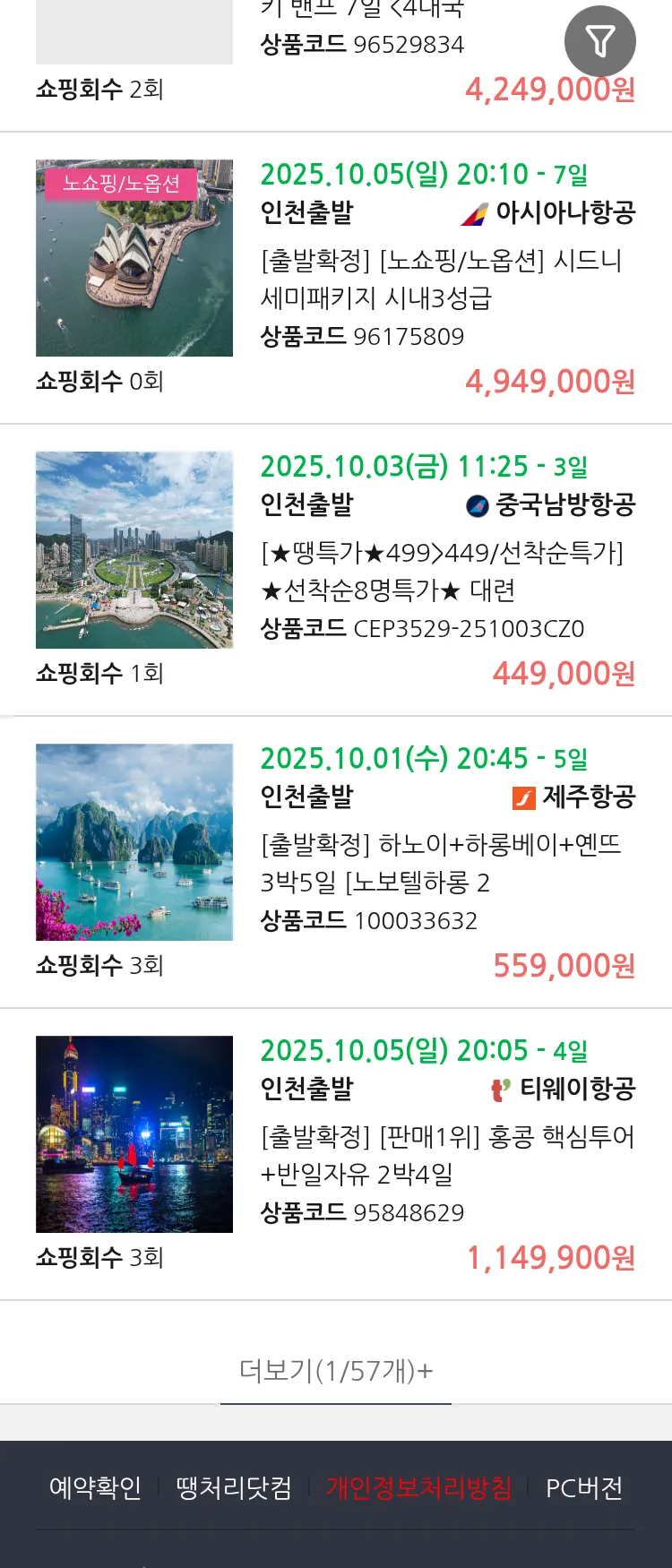672x1568 pixels.
Task: Open 개인정보처리방침 privacy policy
Action: [x=418, y=1488]
